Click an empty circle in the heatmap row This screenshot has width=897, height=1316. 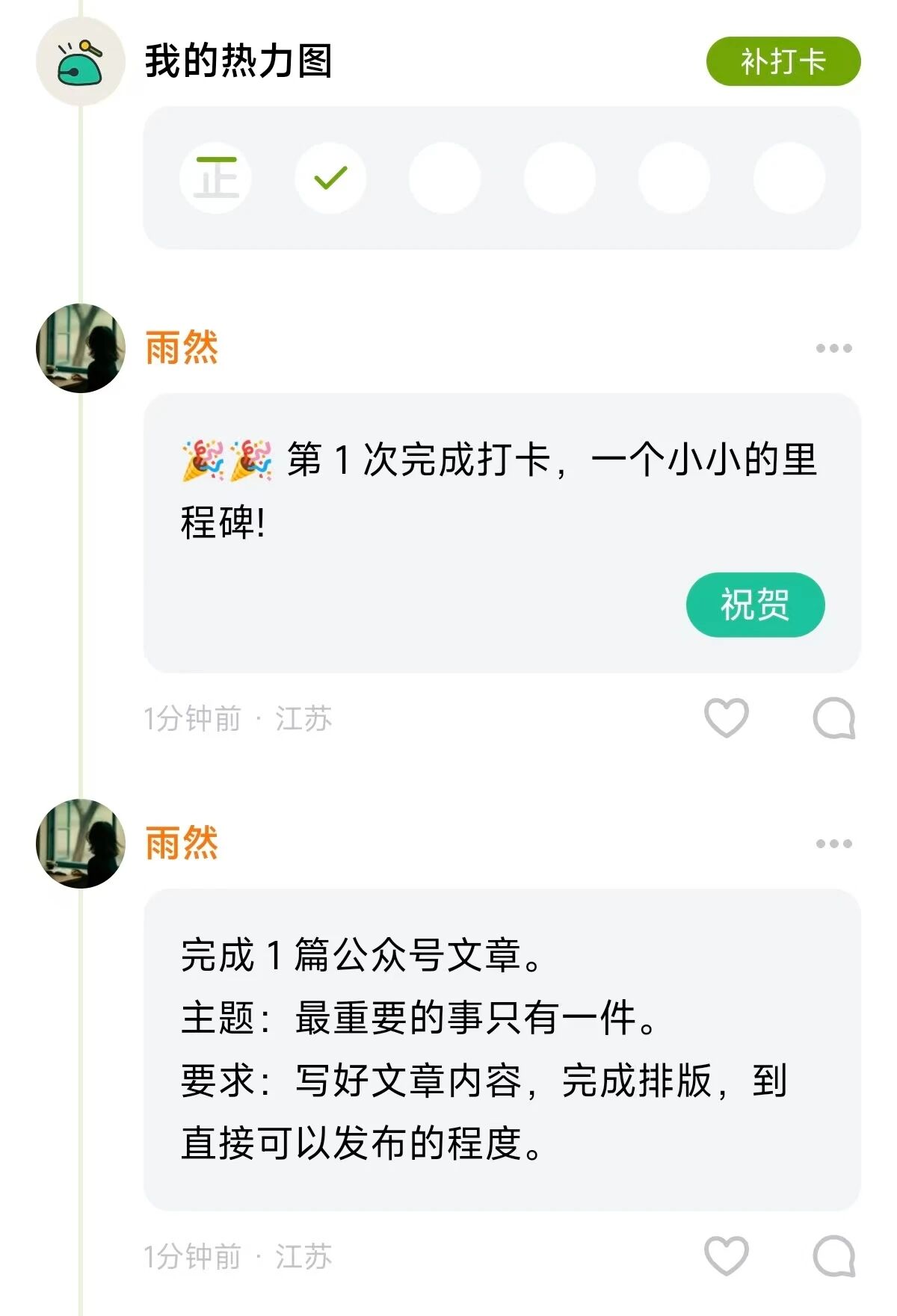446,178
